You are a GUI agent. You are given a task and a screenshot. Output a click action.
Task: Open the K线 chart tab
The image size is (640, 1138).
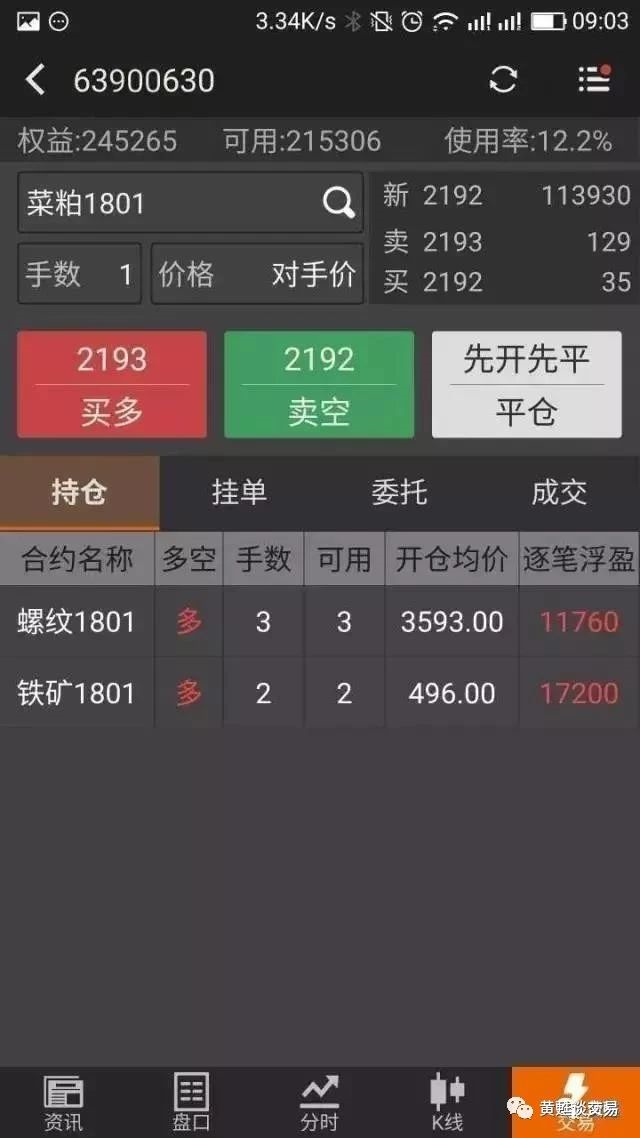(x=447, y=1103)
